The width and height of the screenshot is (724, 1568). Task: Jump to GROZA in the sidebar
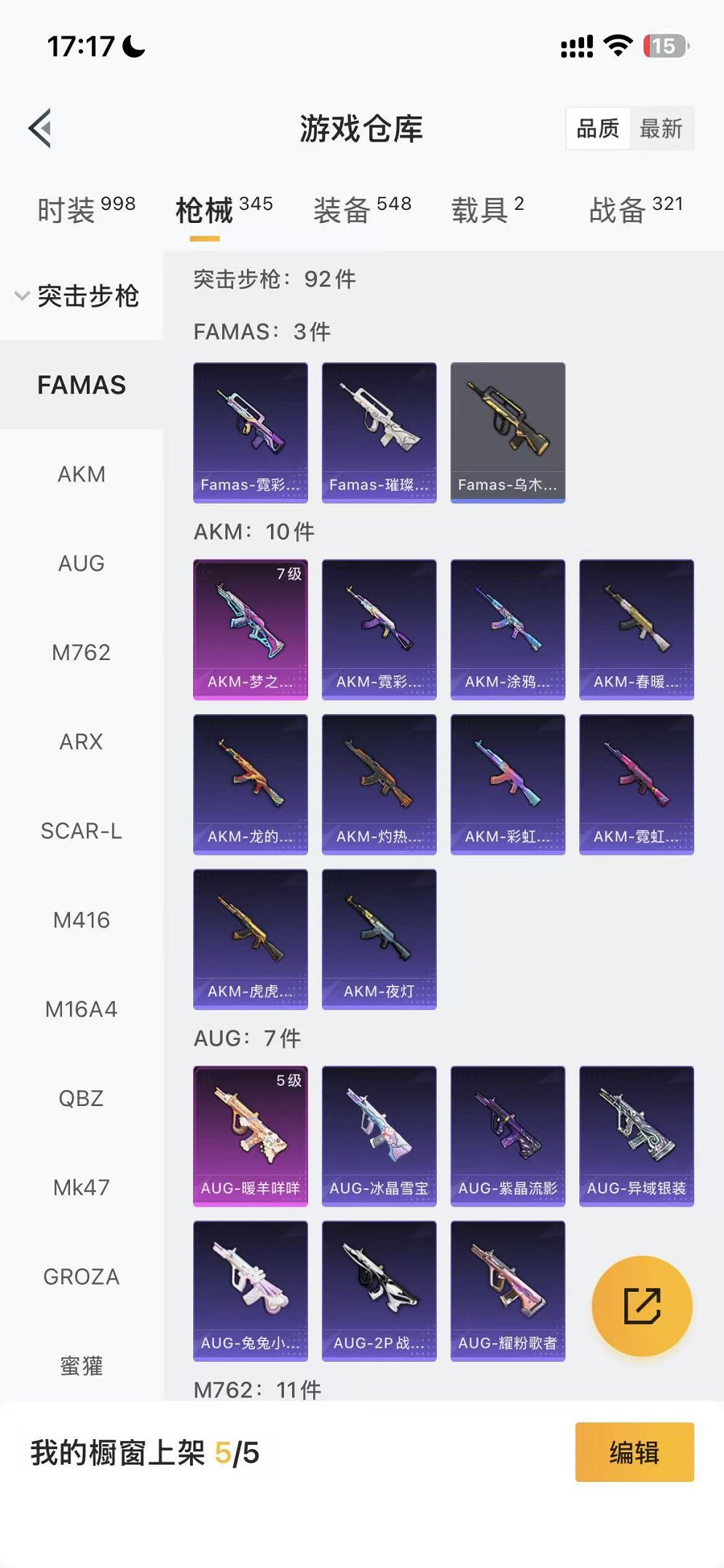(x=82, y=1277)
